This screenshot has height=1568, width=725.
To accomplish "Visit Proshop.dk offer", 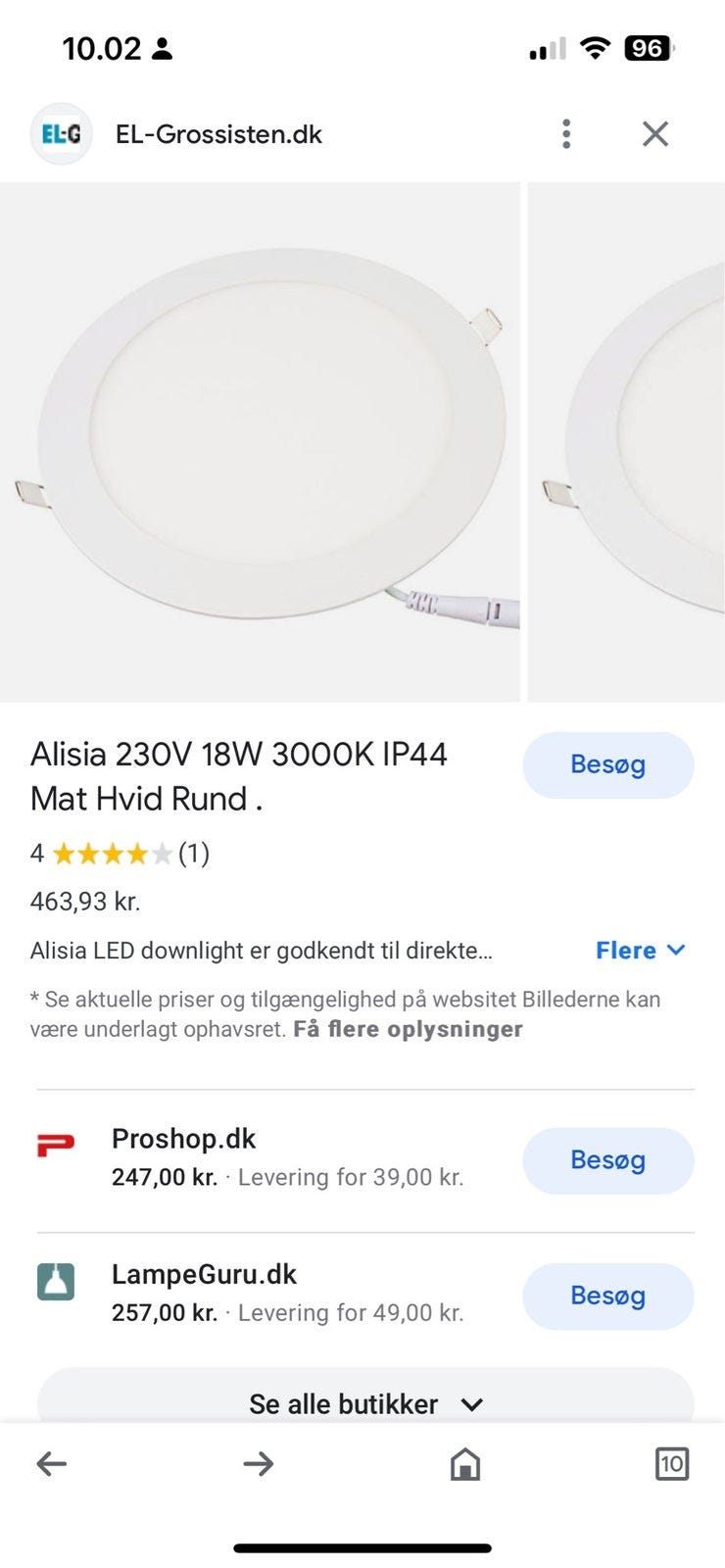I will point(607,1160).
